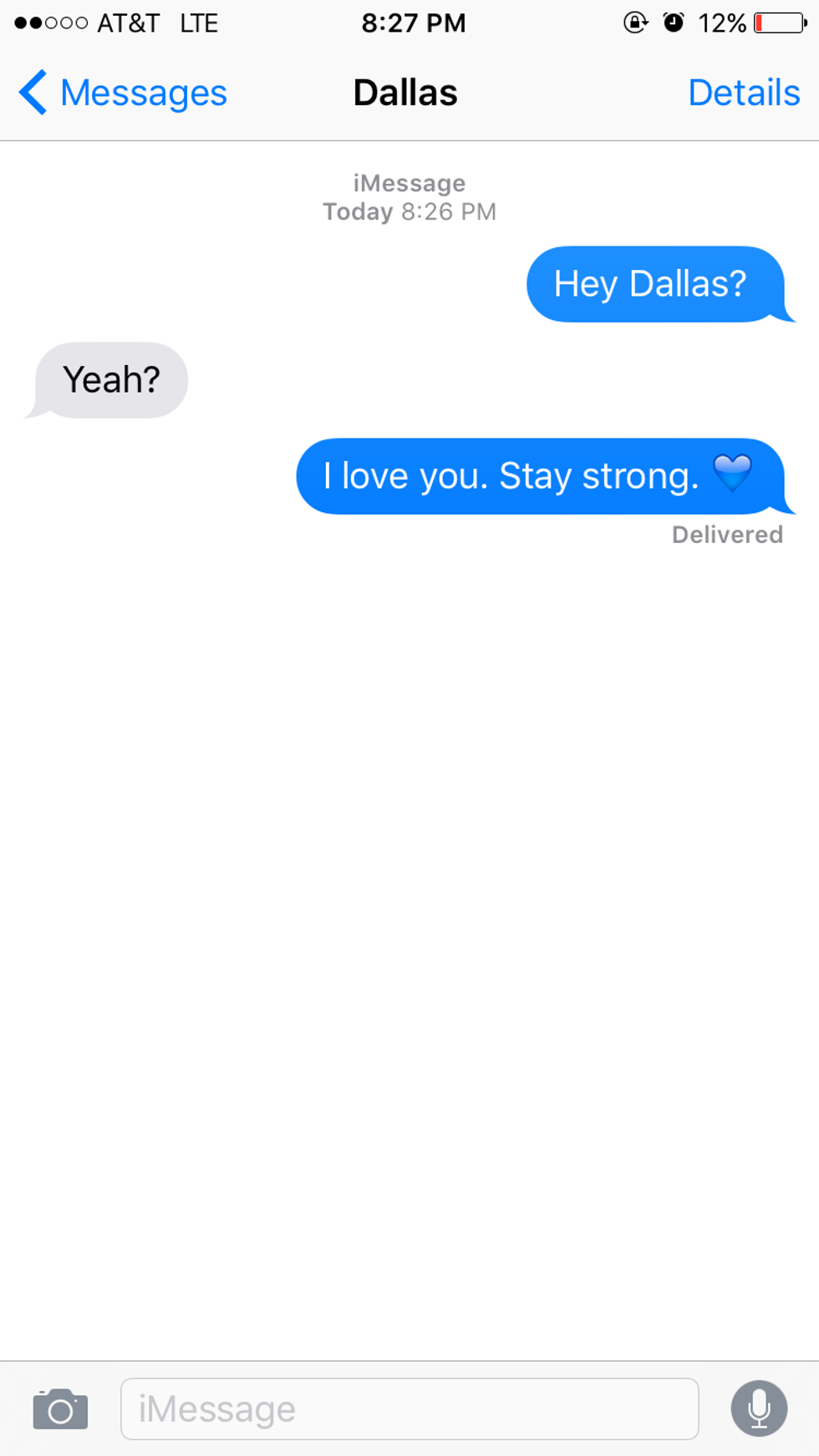Image resolution: width=819 pixels, height=1456 pixels.
Task: Go back to the Messages list
Action: 122,93
